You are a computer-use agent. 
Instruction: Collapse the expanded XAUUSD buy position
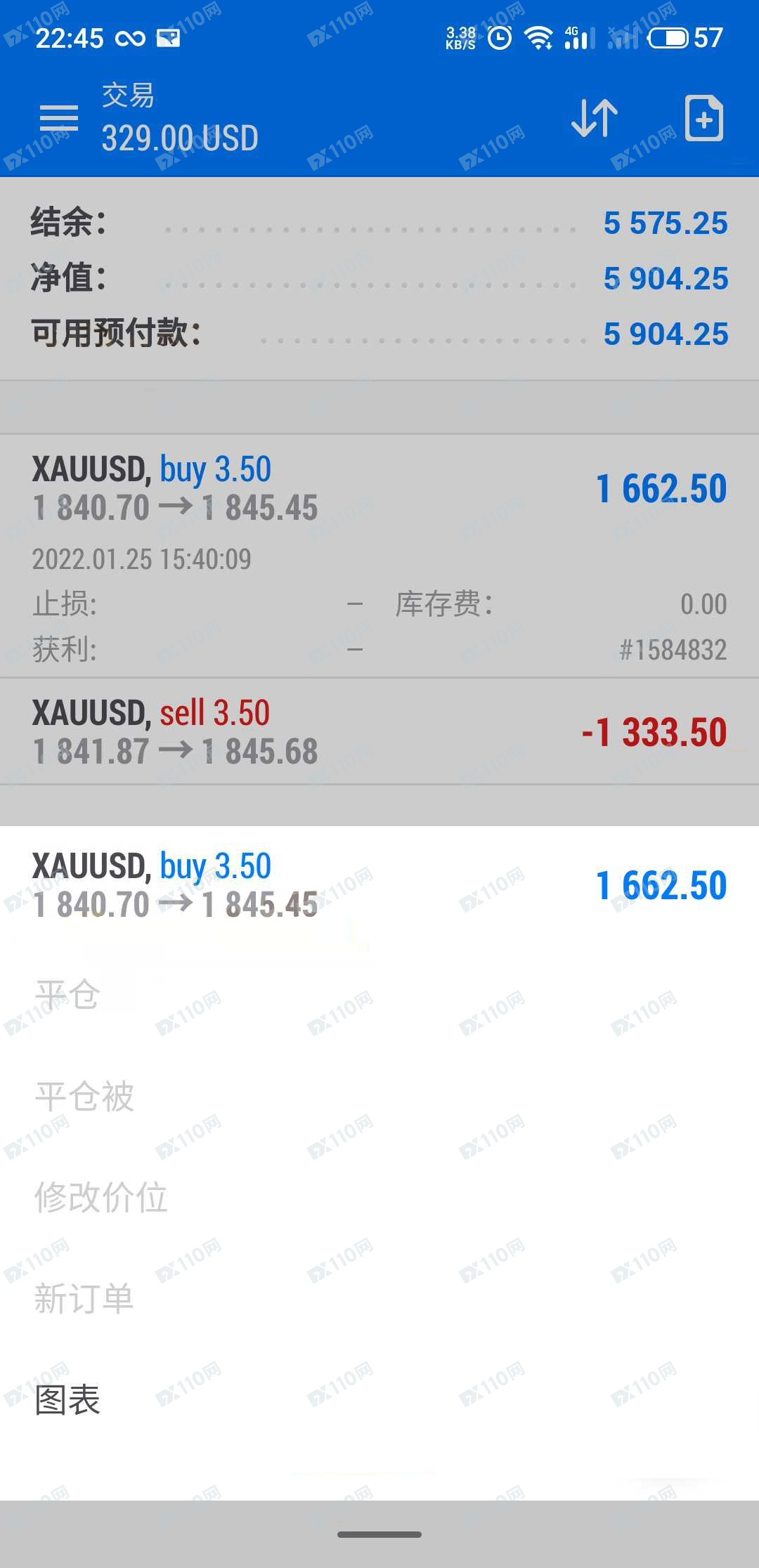click(379, 556)
